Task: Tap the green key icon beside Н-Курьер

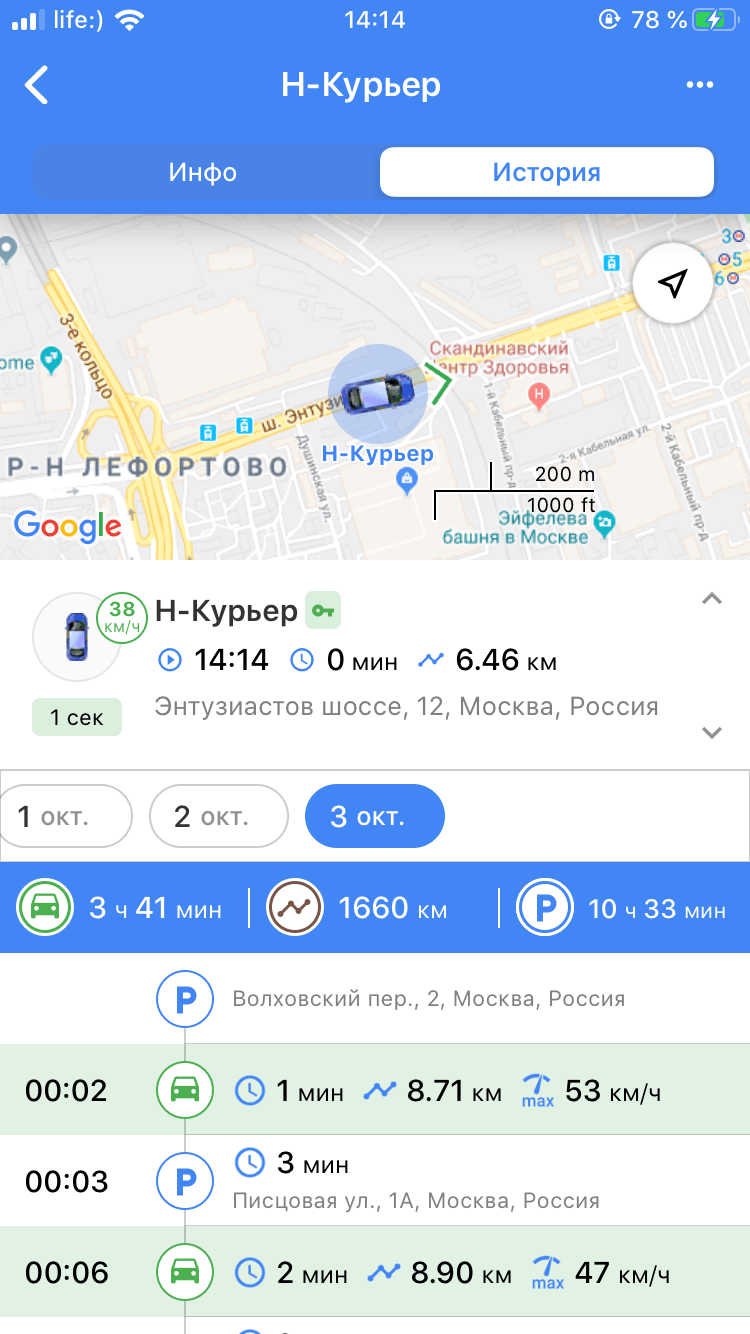Action: click(322, 609)
